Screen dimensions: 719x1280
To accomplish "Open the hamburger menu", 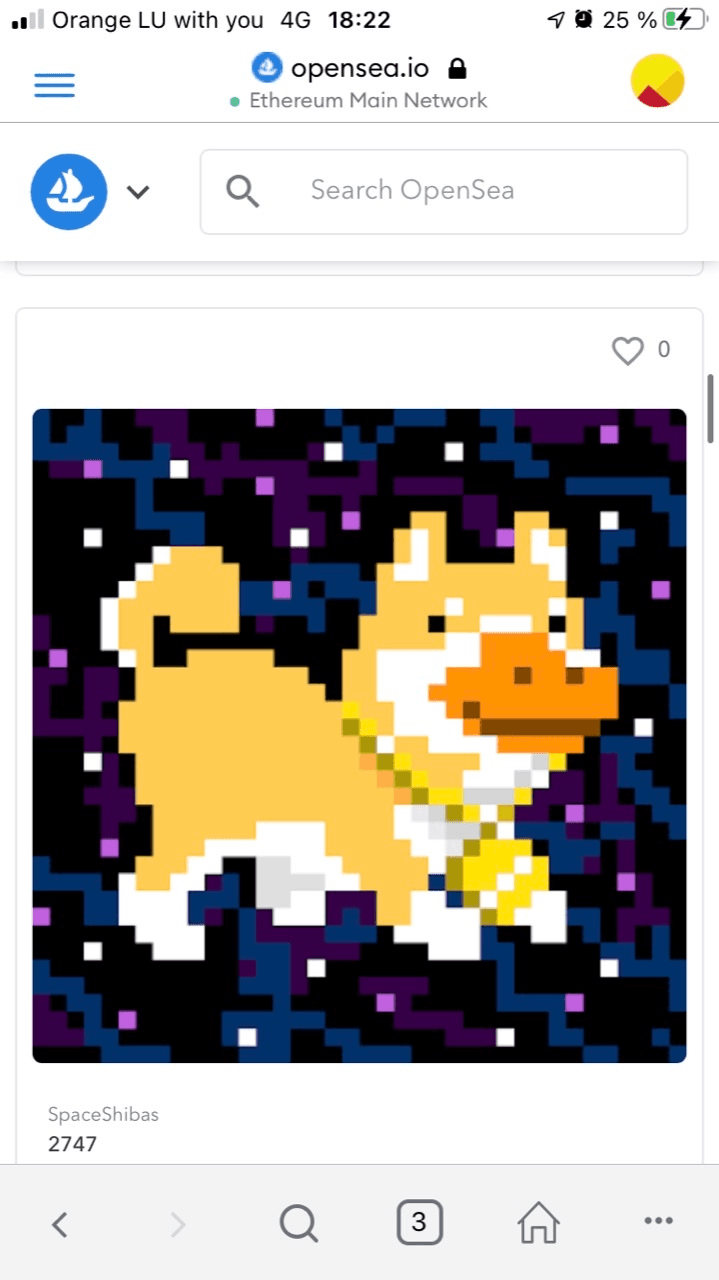I will coord(55,85).
